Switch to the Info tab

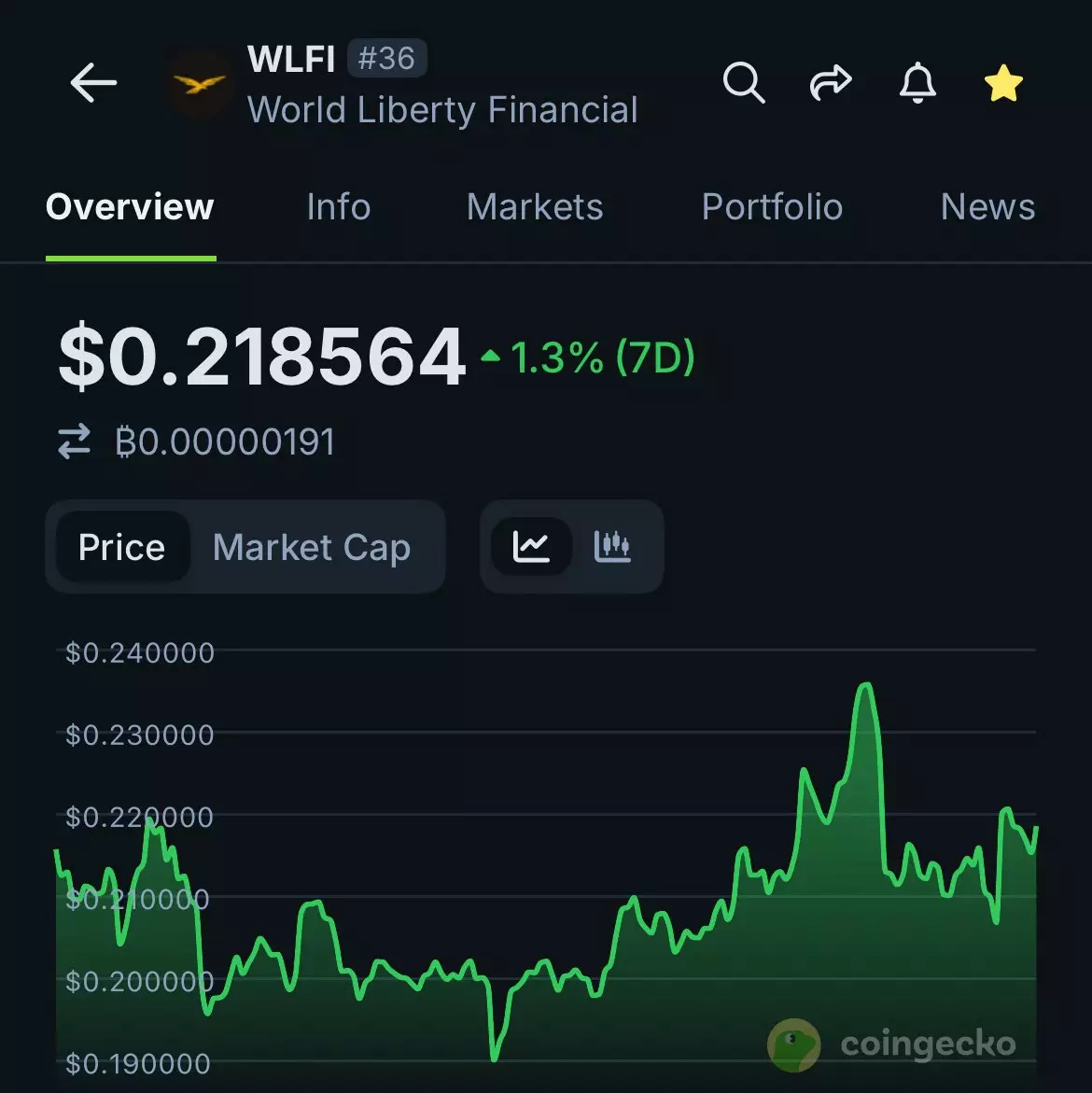pos(338,207)
